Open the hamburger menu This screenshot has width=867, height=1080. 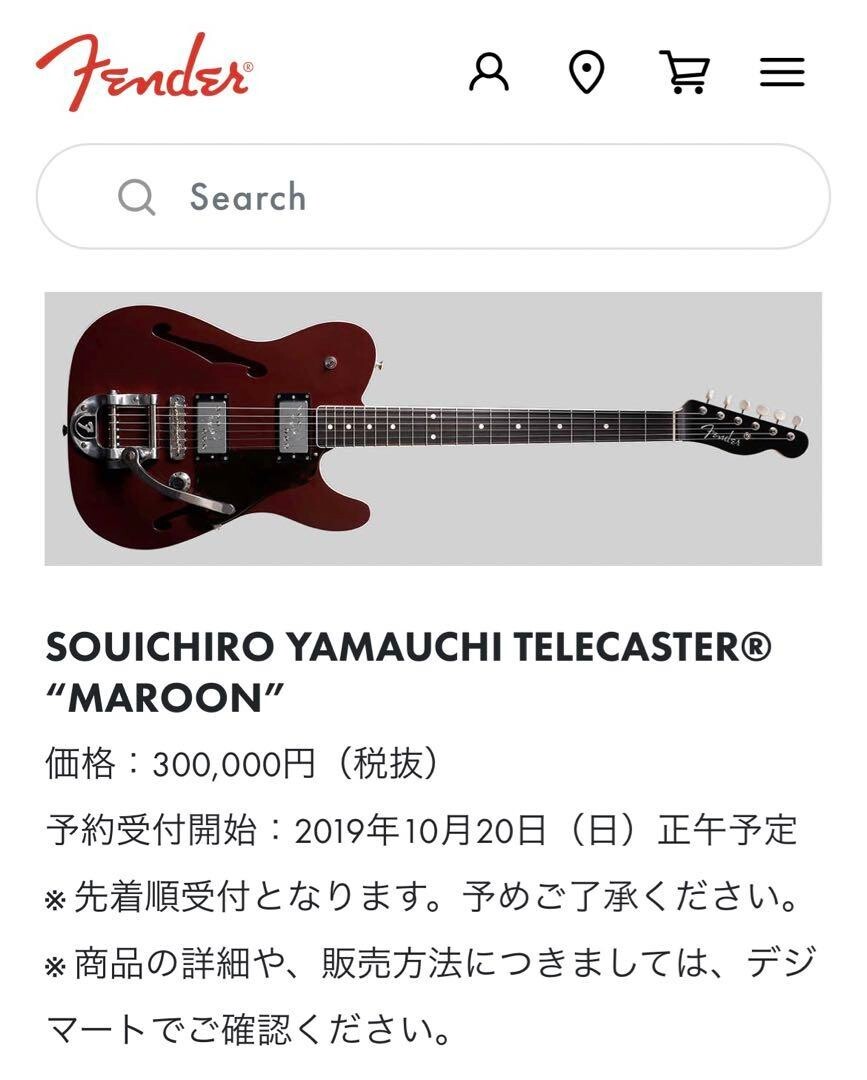click(782, 72)
